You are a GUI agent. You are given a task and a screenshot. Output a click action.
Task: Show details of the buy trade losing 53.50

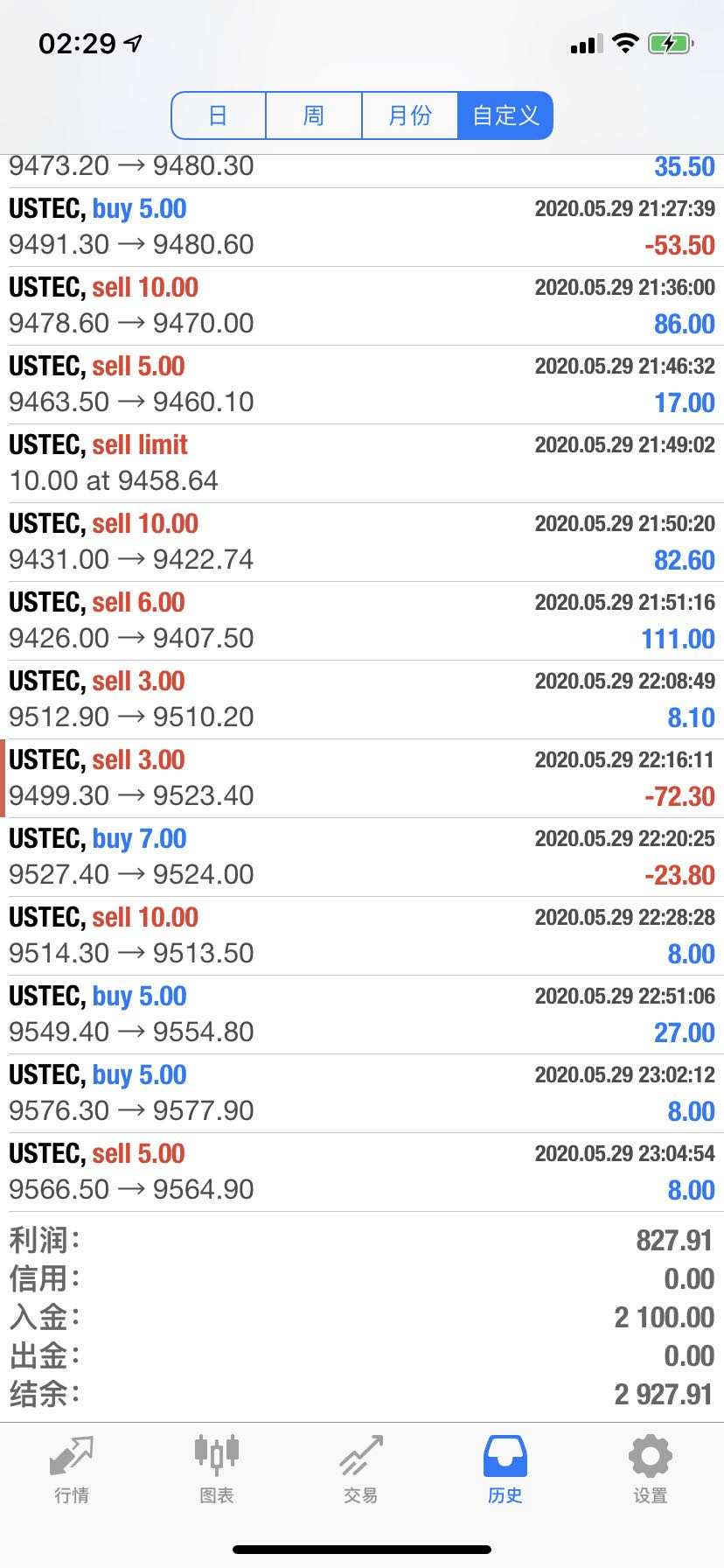point(362,227)
